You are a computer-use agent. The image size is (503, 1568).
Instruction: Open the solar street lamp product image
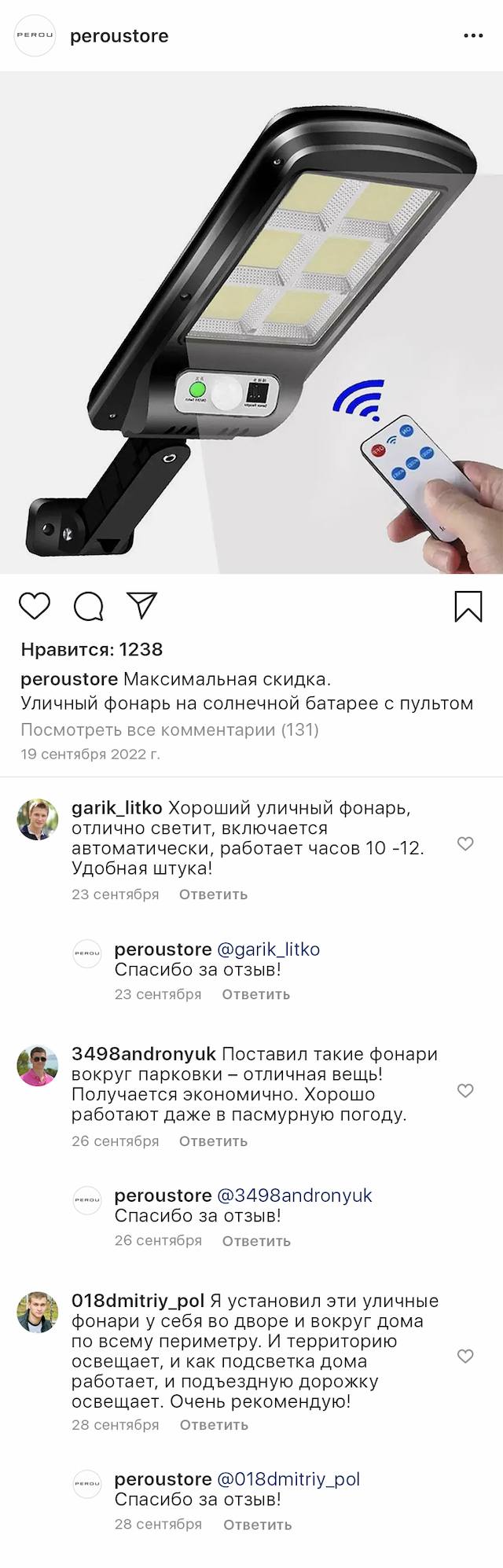(x=251, y=322)
